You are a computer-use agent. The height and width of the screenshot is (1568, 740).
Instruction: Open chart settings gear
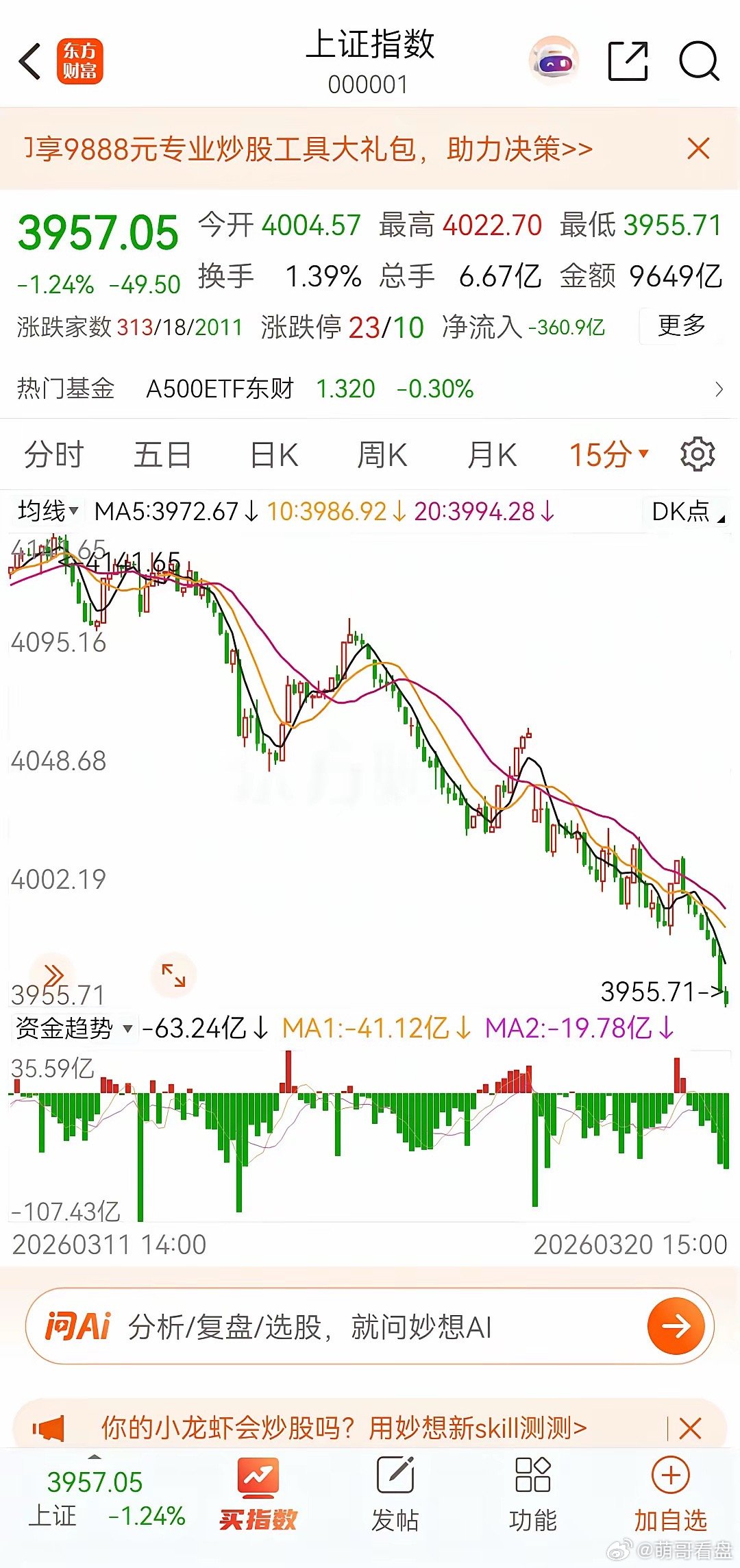(698, 454)
